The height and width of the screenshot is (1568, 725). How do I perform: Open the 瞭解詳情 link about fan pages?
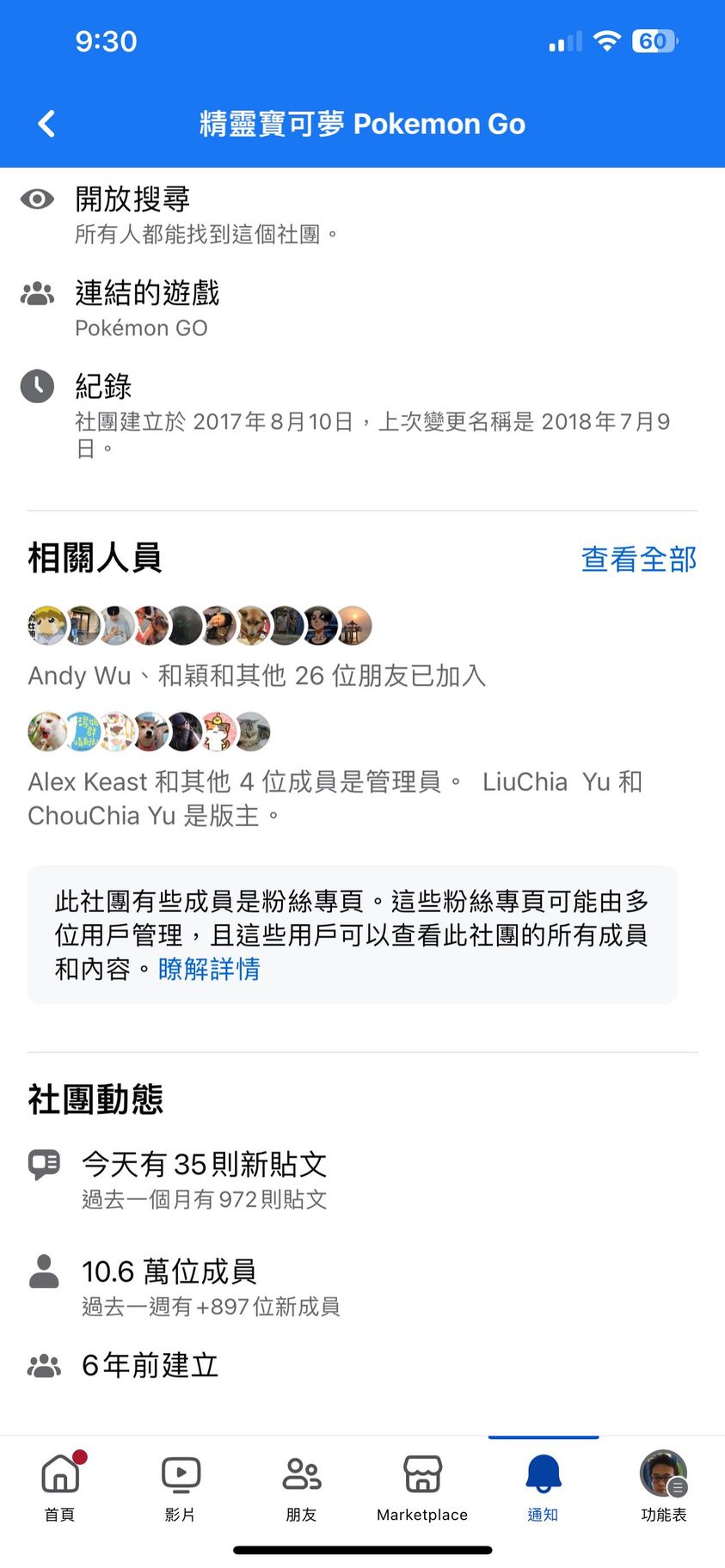(209, 969)
